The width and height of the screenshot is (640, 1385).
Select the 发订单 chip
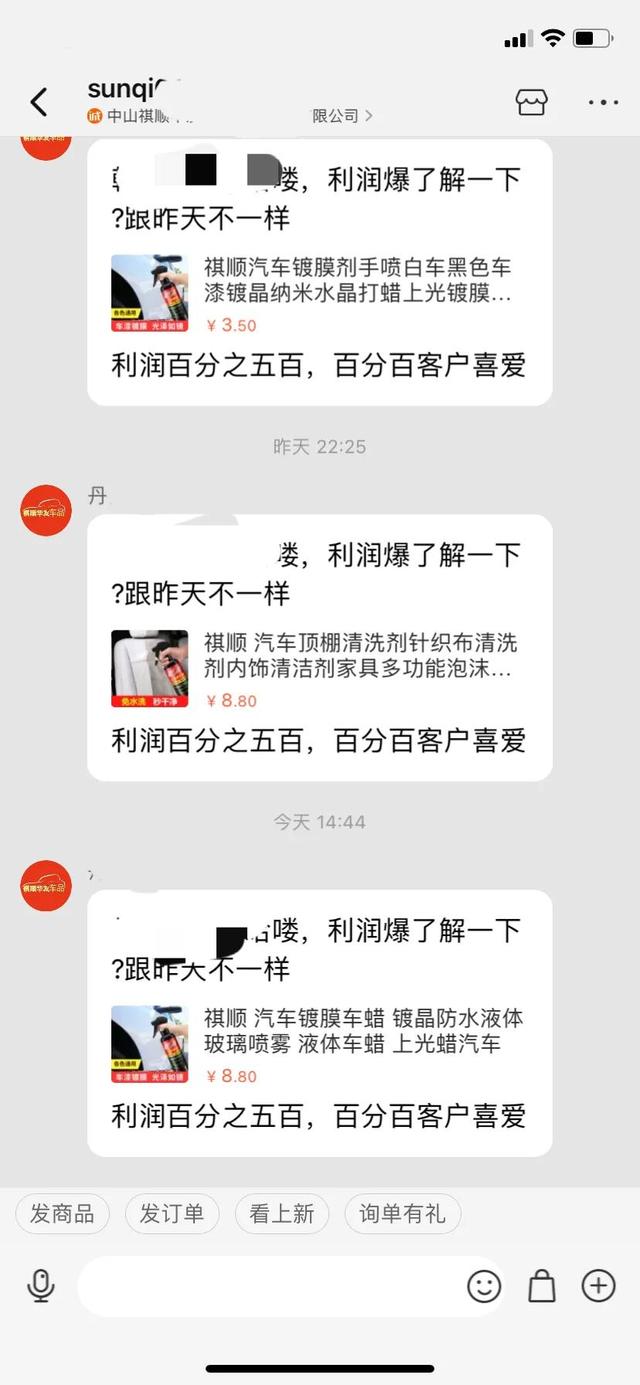[171, 1214]
